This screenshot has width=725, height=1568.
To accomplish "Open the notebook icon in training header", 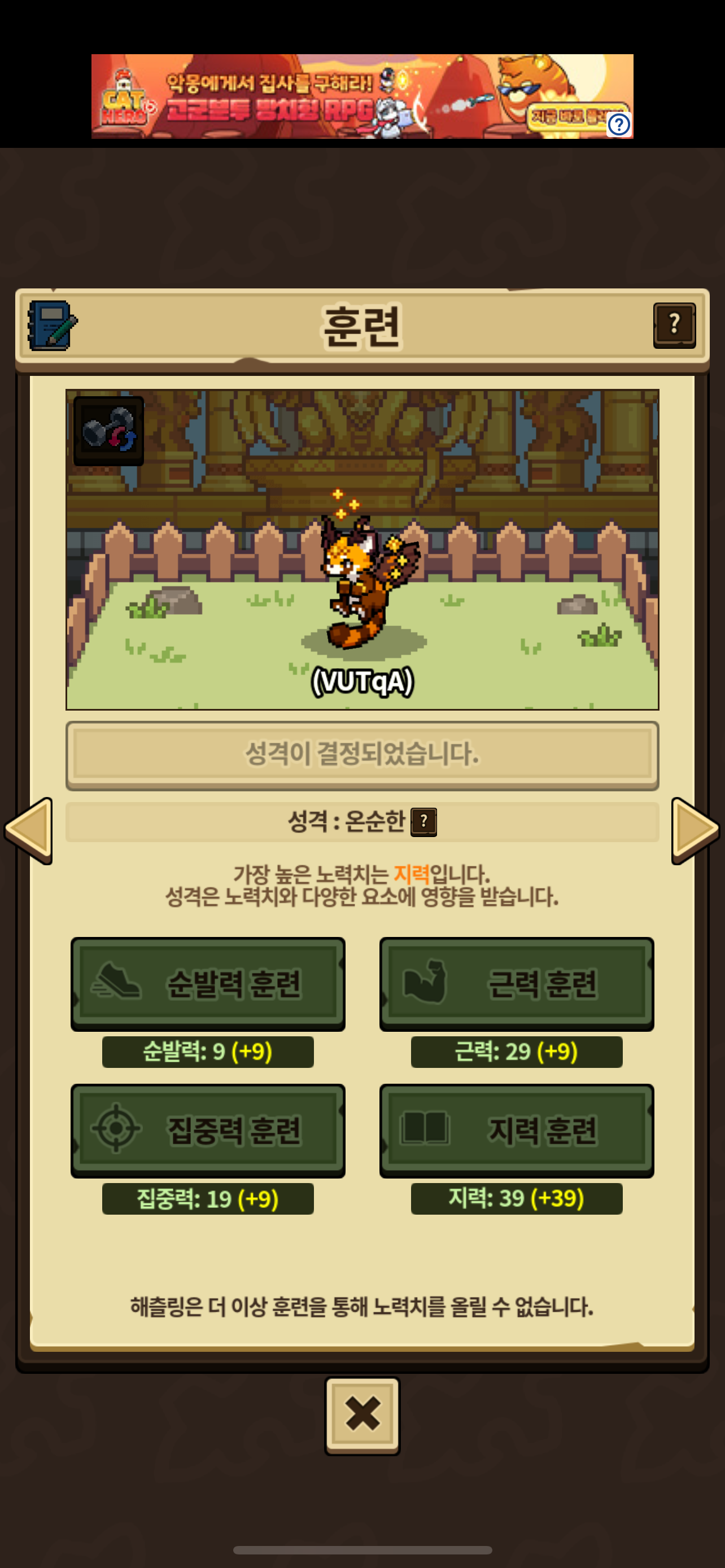I will 53,325.
